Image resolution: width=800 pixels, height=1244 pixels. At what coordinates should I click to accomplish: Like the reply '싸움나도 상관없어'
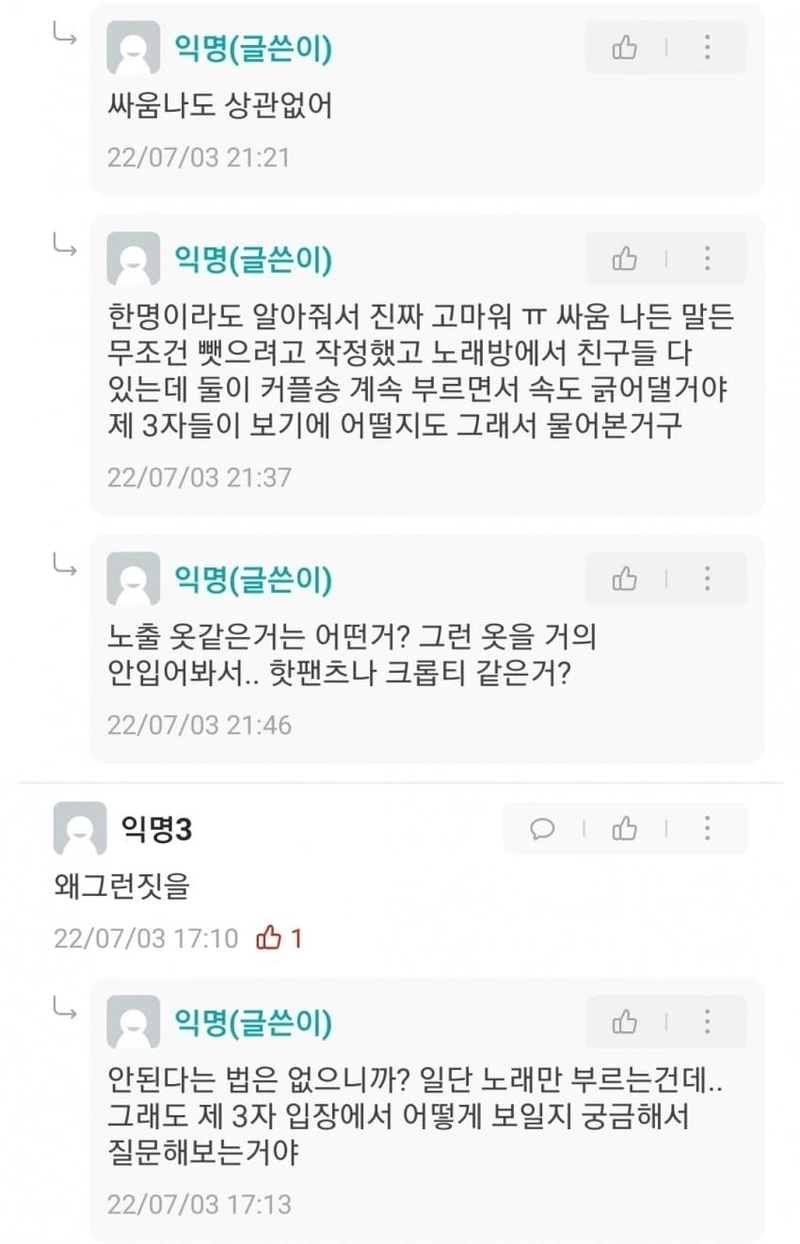[x=624, y=47]
